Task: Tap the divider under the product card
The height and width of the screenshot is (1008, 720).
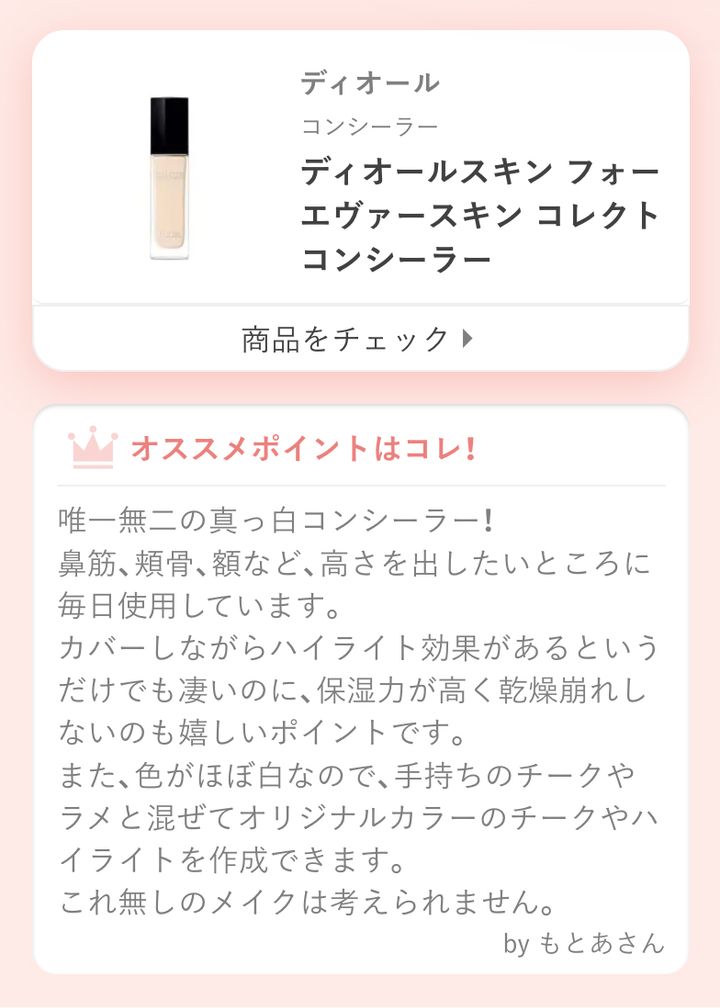Action: [360, 305]
